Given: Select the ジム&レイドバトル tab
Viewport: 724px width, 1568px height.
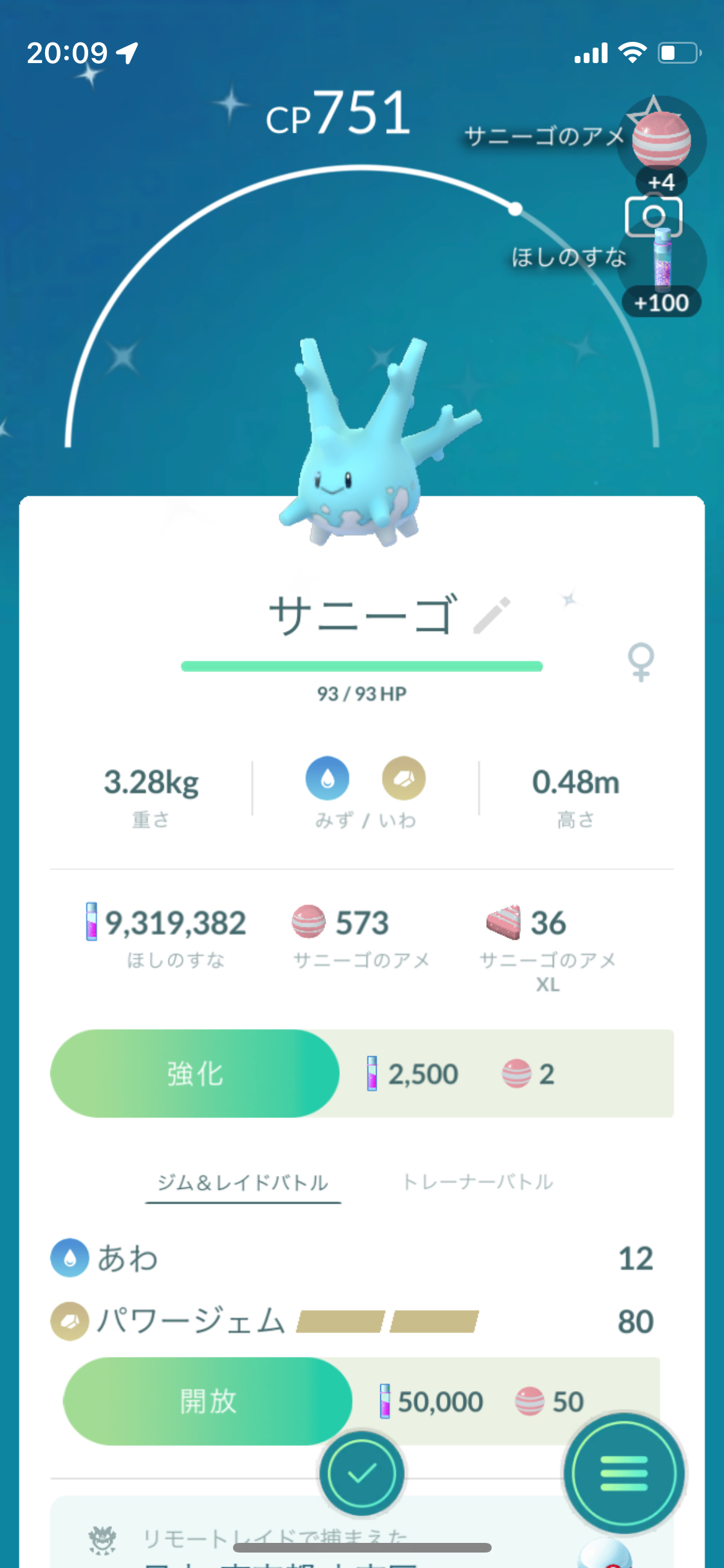Looking at the screenshot, I should coord(243,1182).
